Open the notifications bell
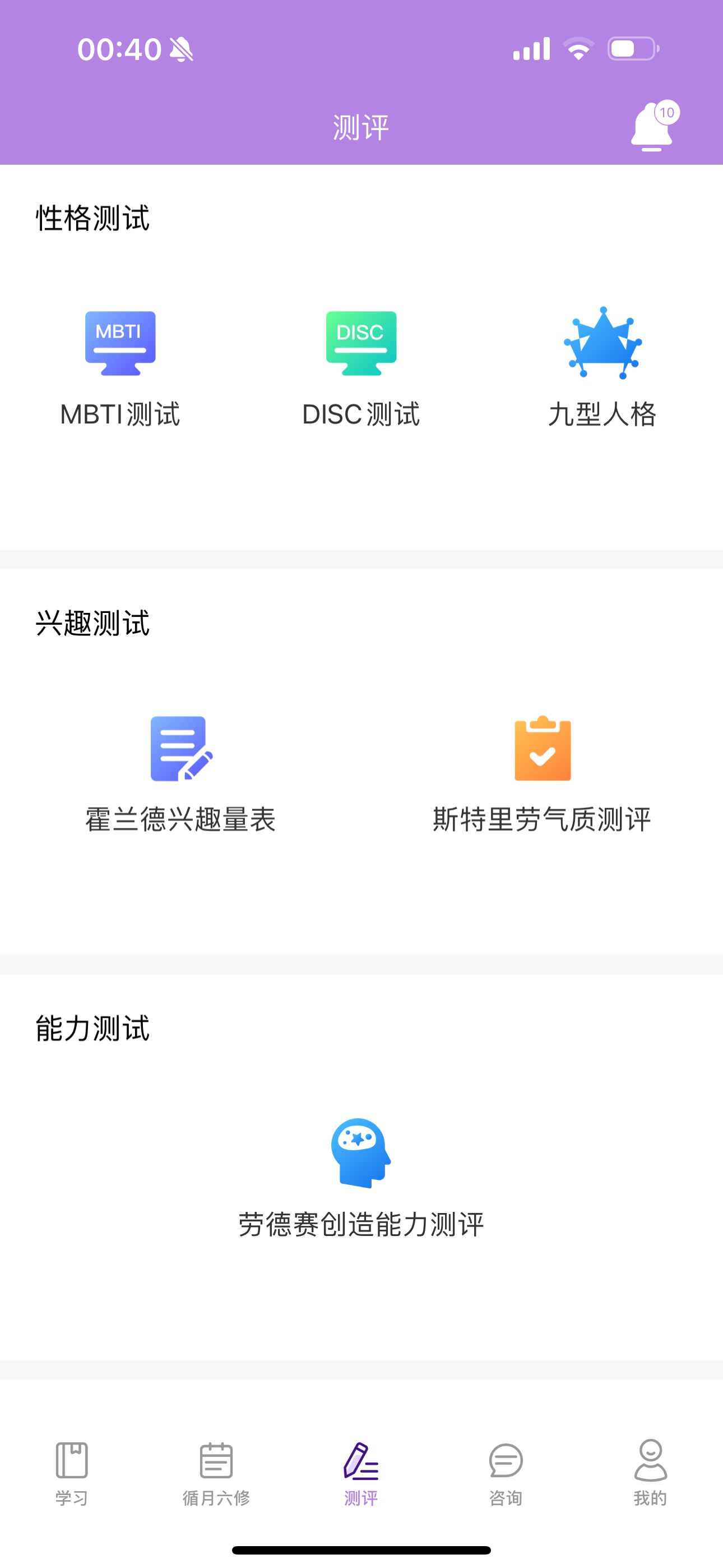 [652, 127]
